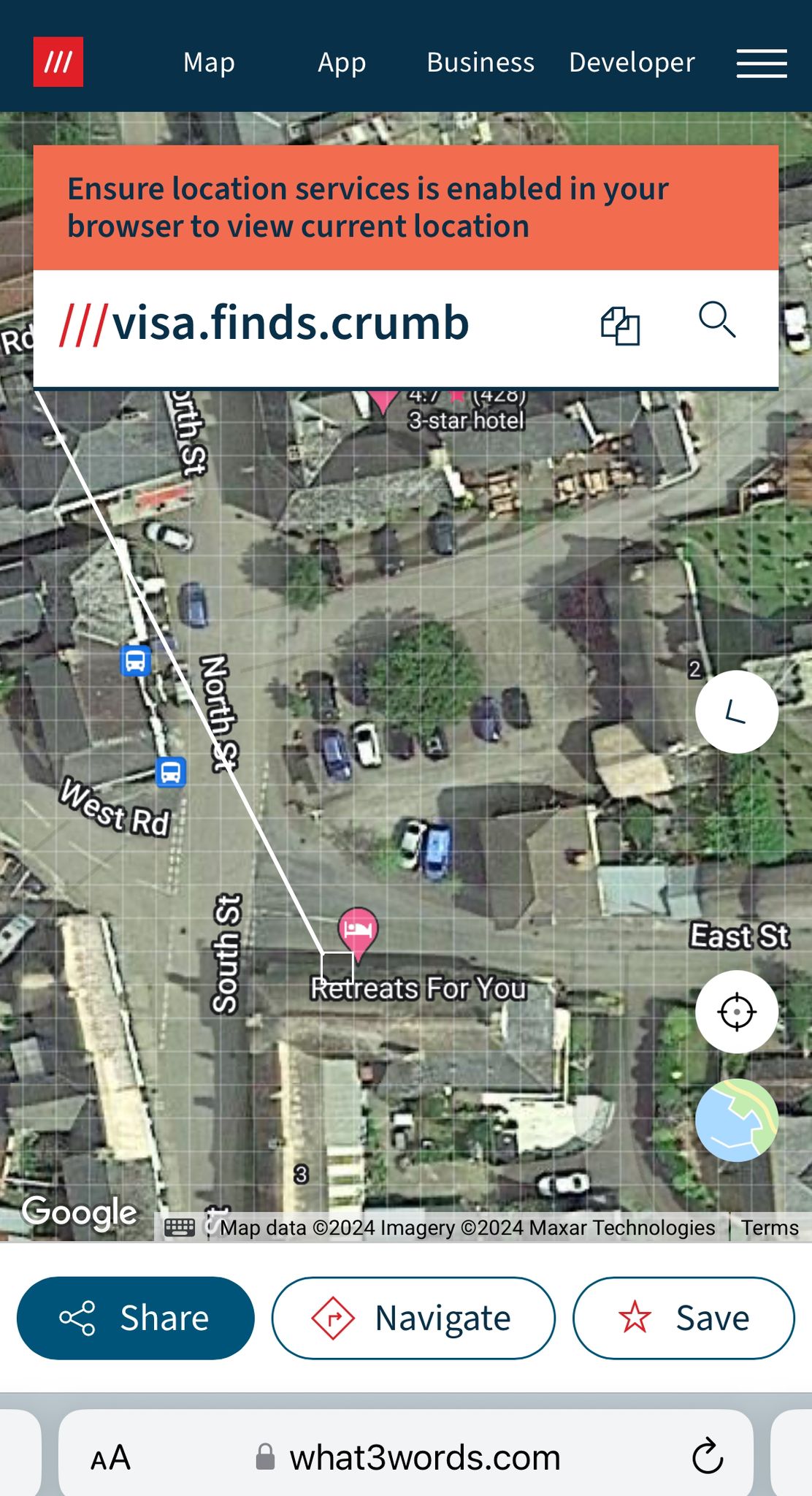The image size is (812, 1496).
Task: Save this location to favourites
Action: pyautogui.click(x=683, y=1318)
